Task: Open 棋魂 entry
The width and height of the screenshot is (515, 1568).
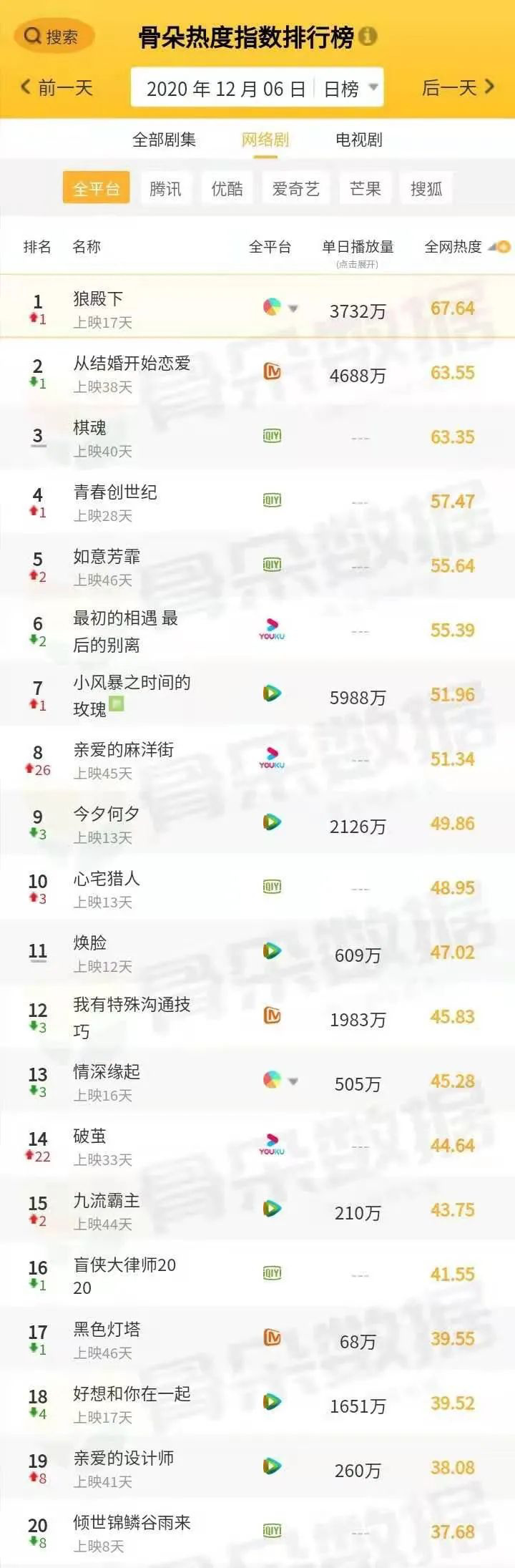Action: click(90, 428)
